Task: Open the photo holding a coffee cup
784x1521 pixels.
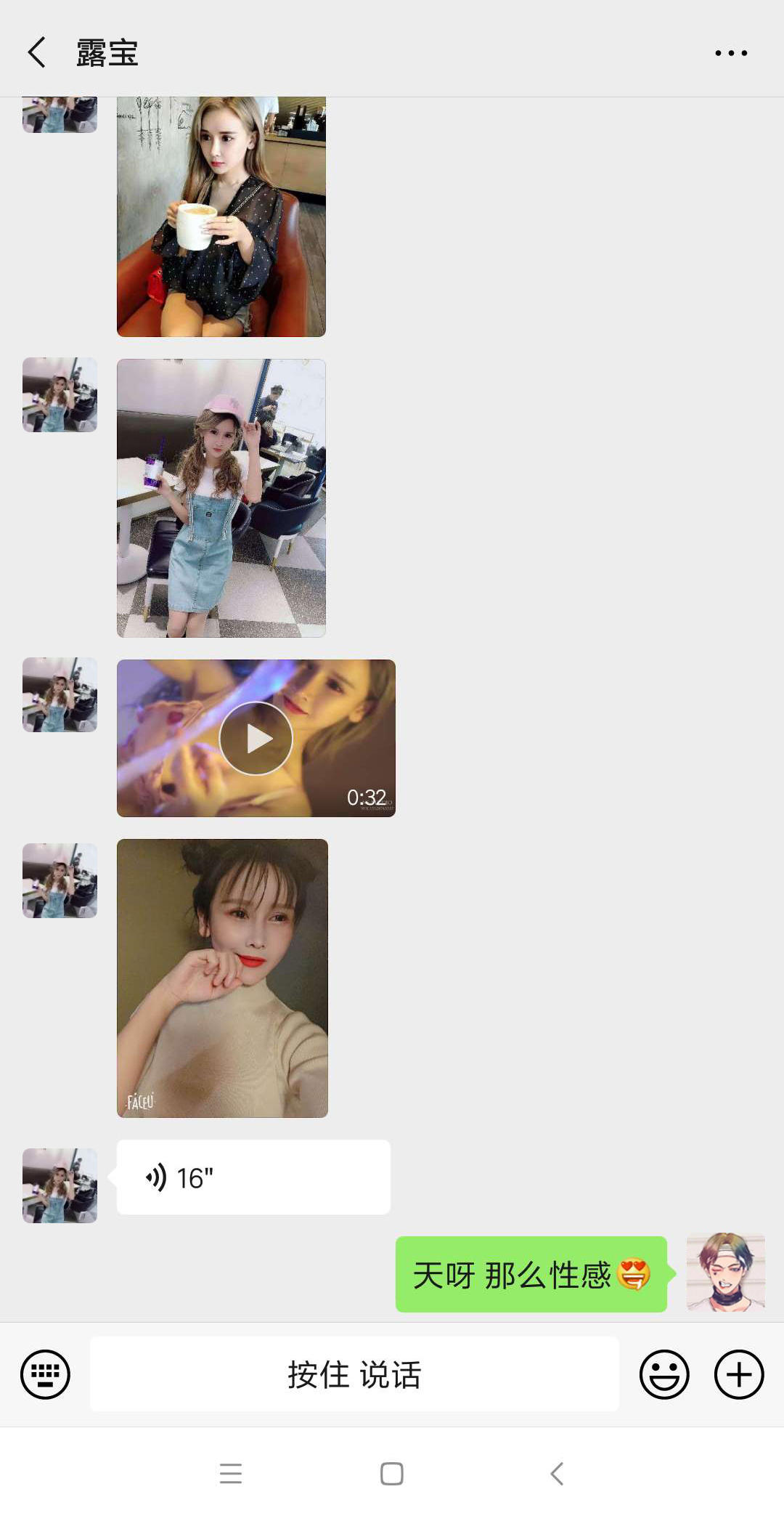Action: [221, 216]
